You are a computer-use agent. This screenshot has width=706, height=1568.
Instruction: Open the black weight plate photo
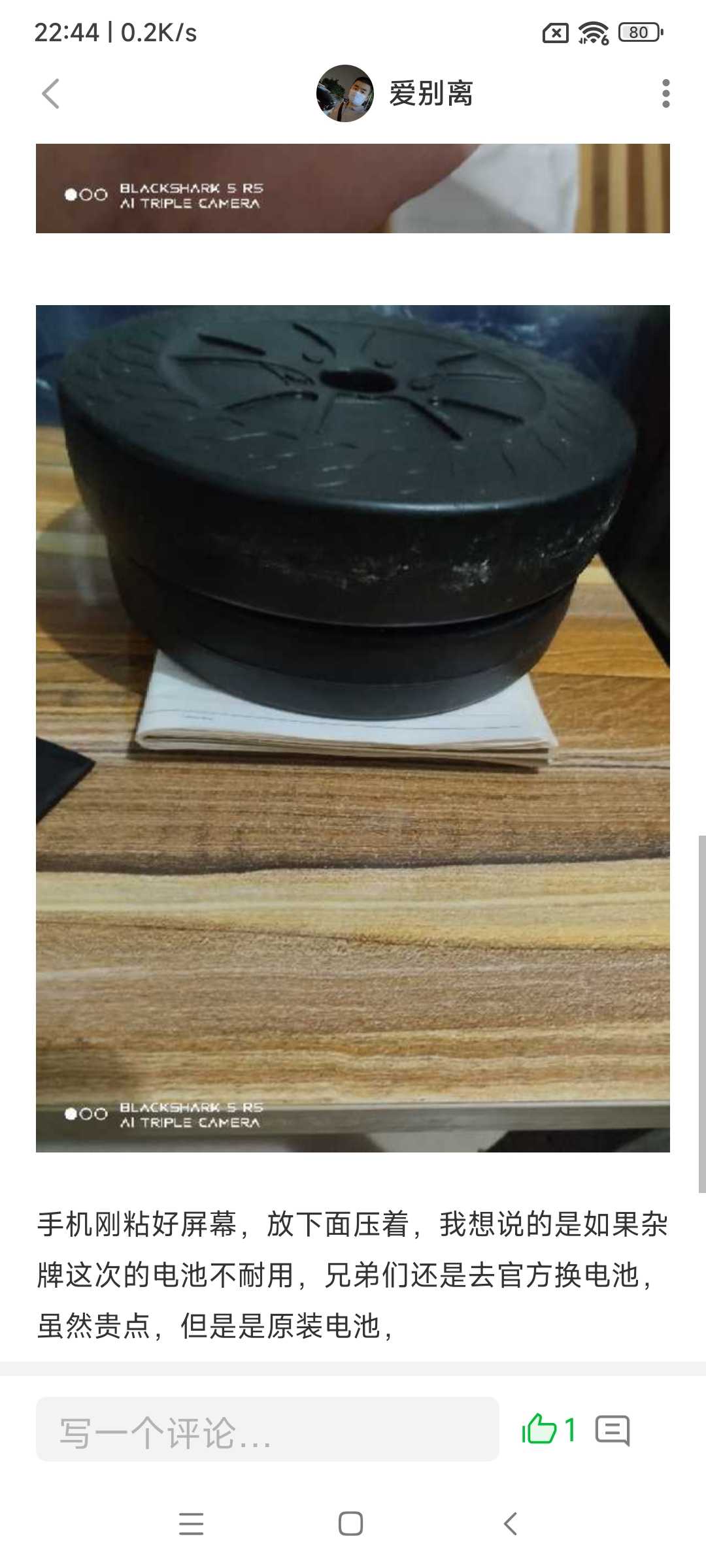(x=353, y=728)
